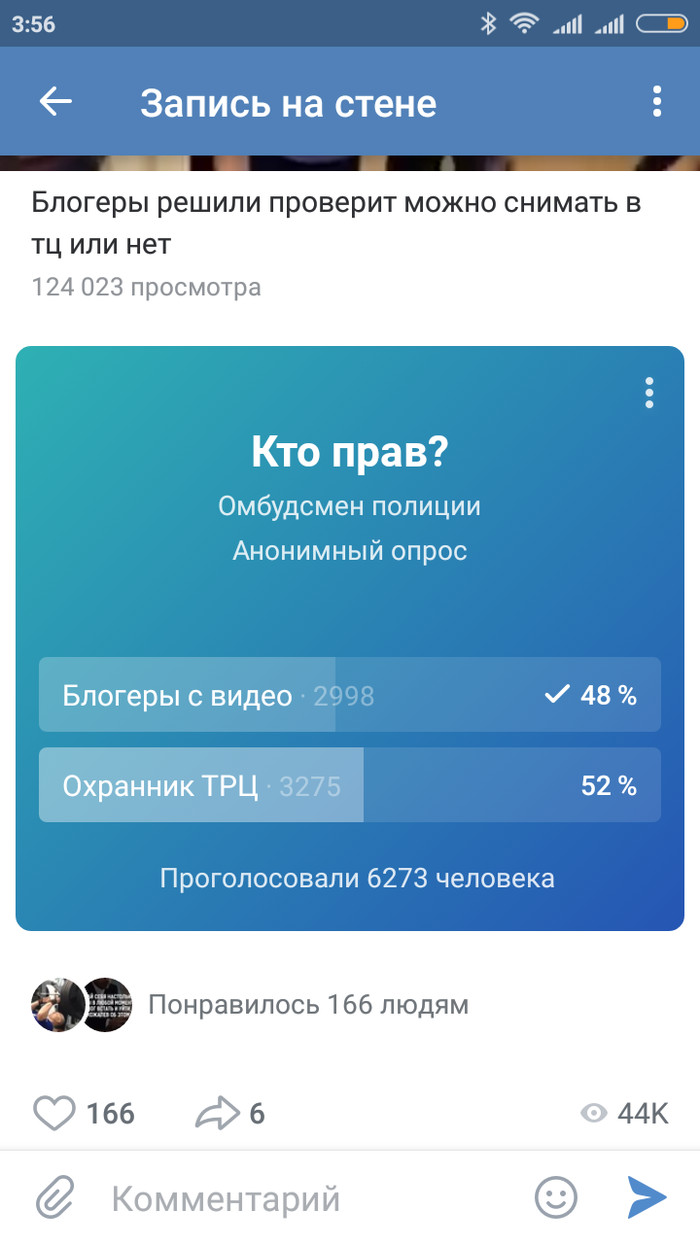This screenshot has width=700, height=1244.
Task: Go back from the wall post
Action: click(56, 101)
